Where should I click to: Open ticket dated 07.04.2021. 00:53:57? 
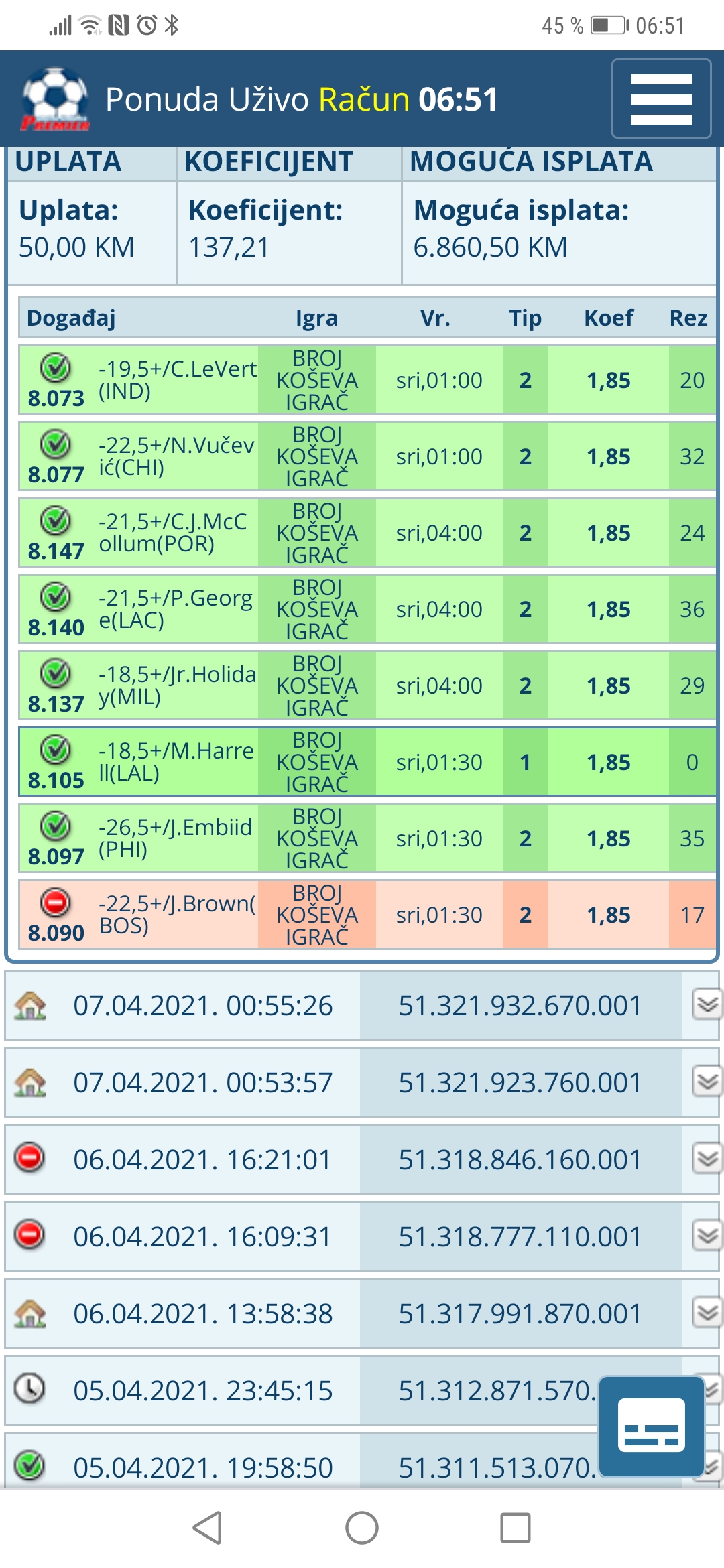pos(202,1083)
